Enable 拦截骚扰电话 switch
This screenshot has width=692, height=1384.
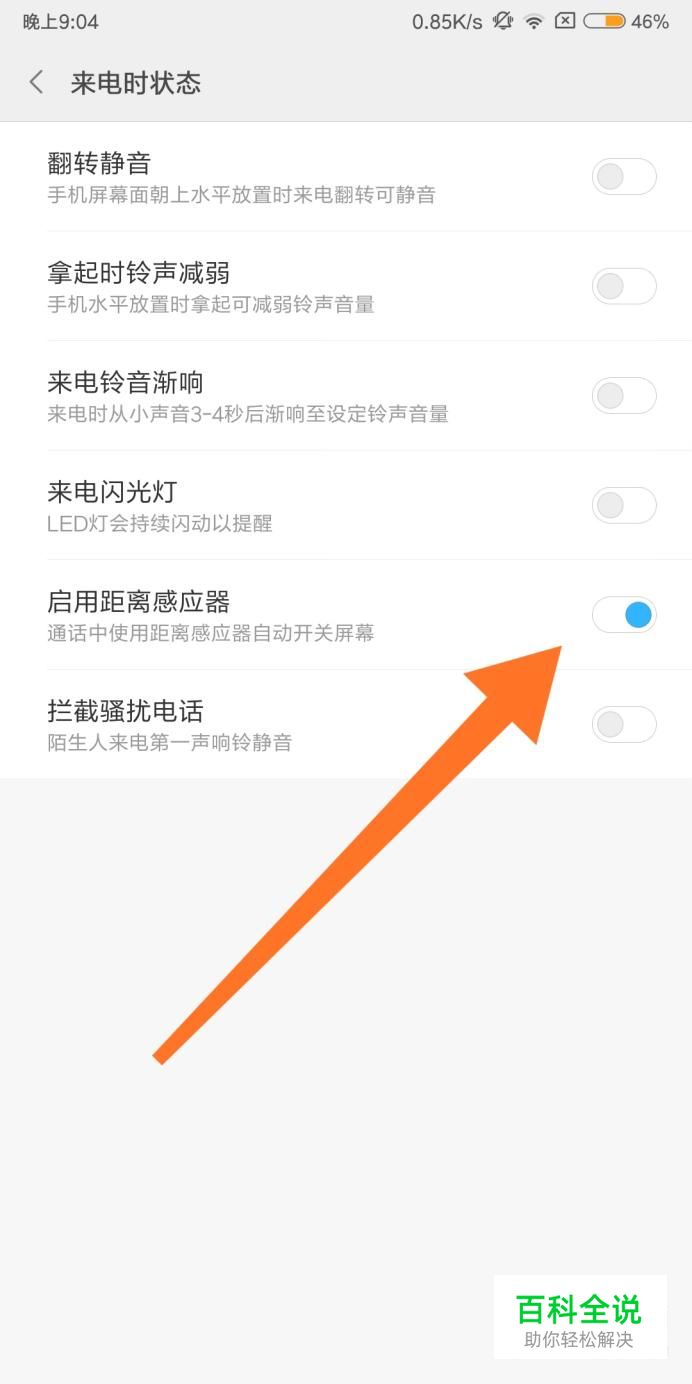(x=624, y=724)
